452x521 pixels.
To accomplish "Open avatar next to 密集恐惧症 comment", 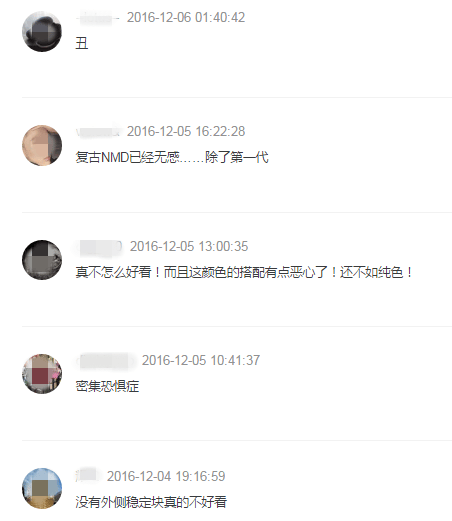I will [42, 374].
